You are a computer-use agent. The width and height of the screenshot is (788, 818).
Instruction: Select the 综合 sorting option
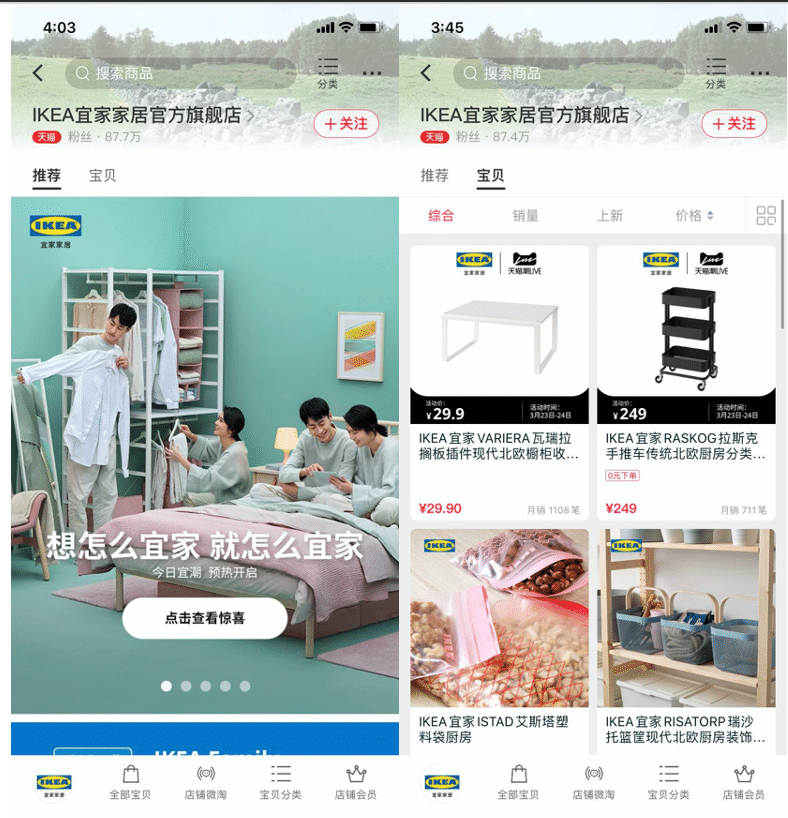(x=441, y=215)
